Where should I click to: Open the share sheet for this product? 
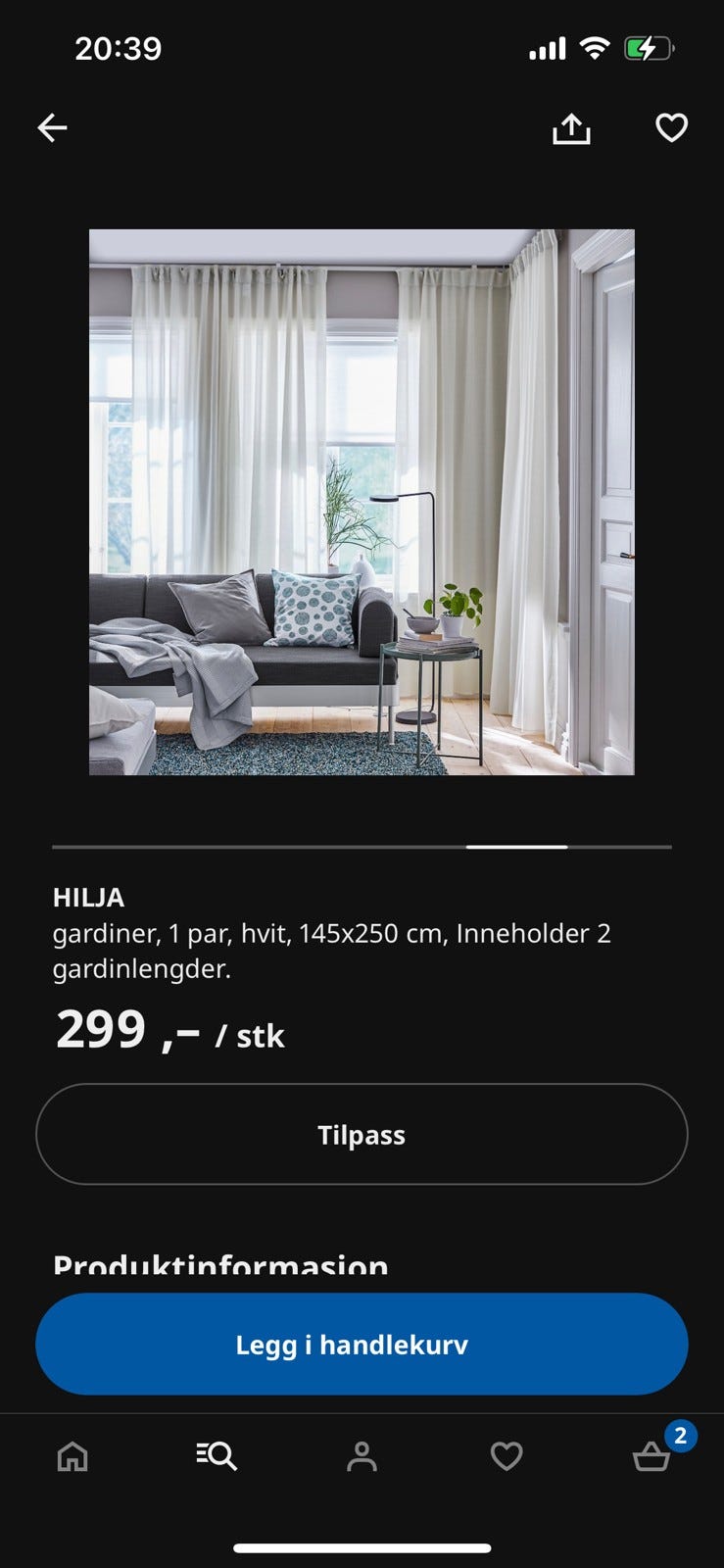(571, 127)
